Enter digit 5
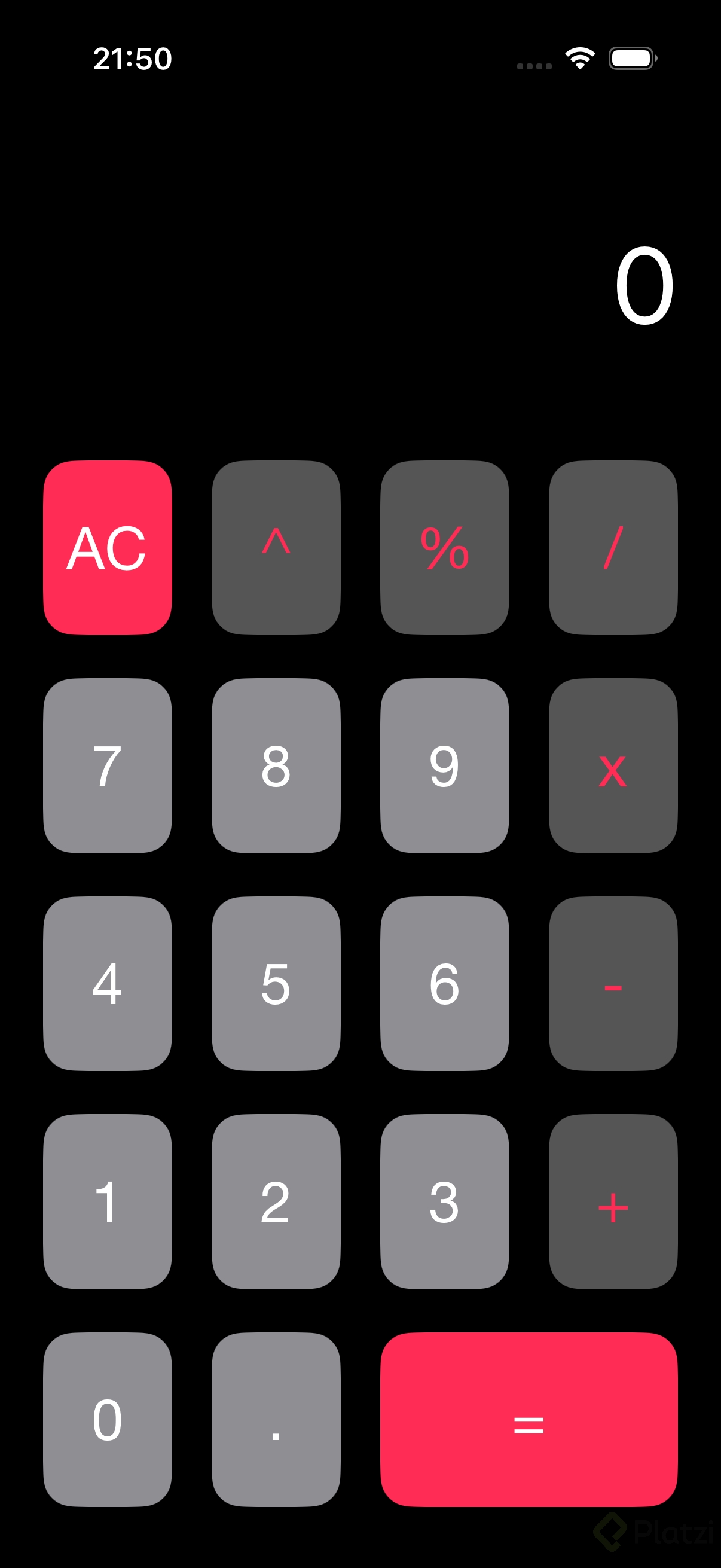The height and width of the screenshot is (1568, 721). [x=276, y=984]
